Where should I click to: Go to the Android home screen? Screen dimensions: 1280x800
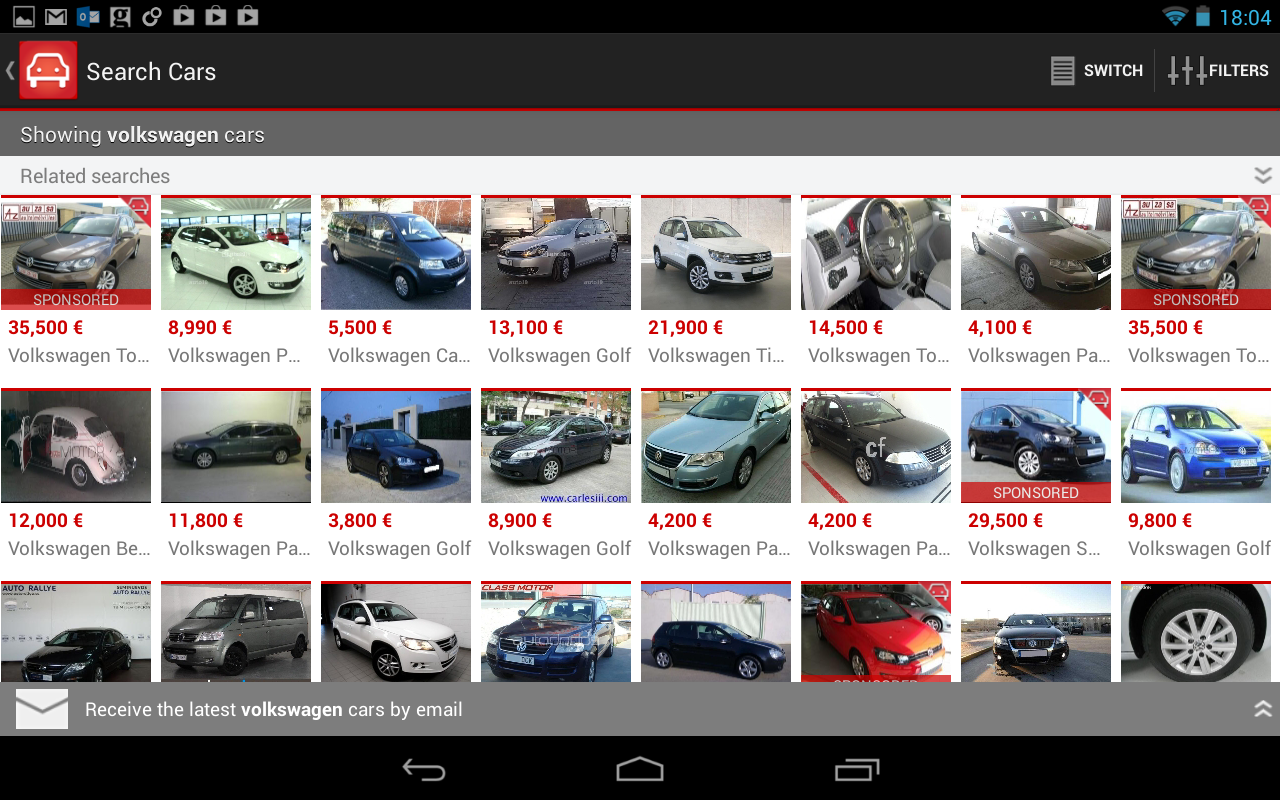point(640,769)
